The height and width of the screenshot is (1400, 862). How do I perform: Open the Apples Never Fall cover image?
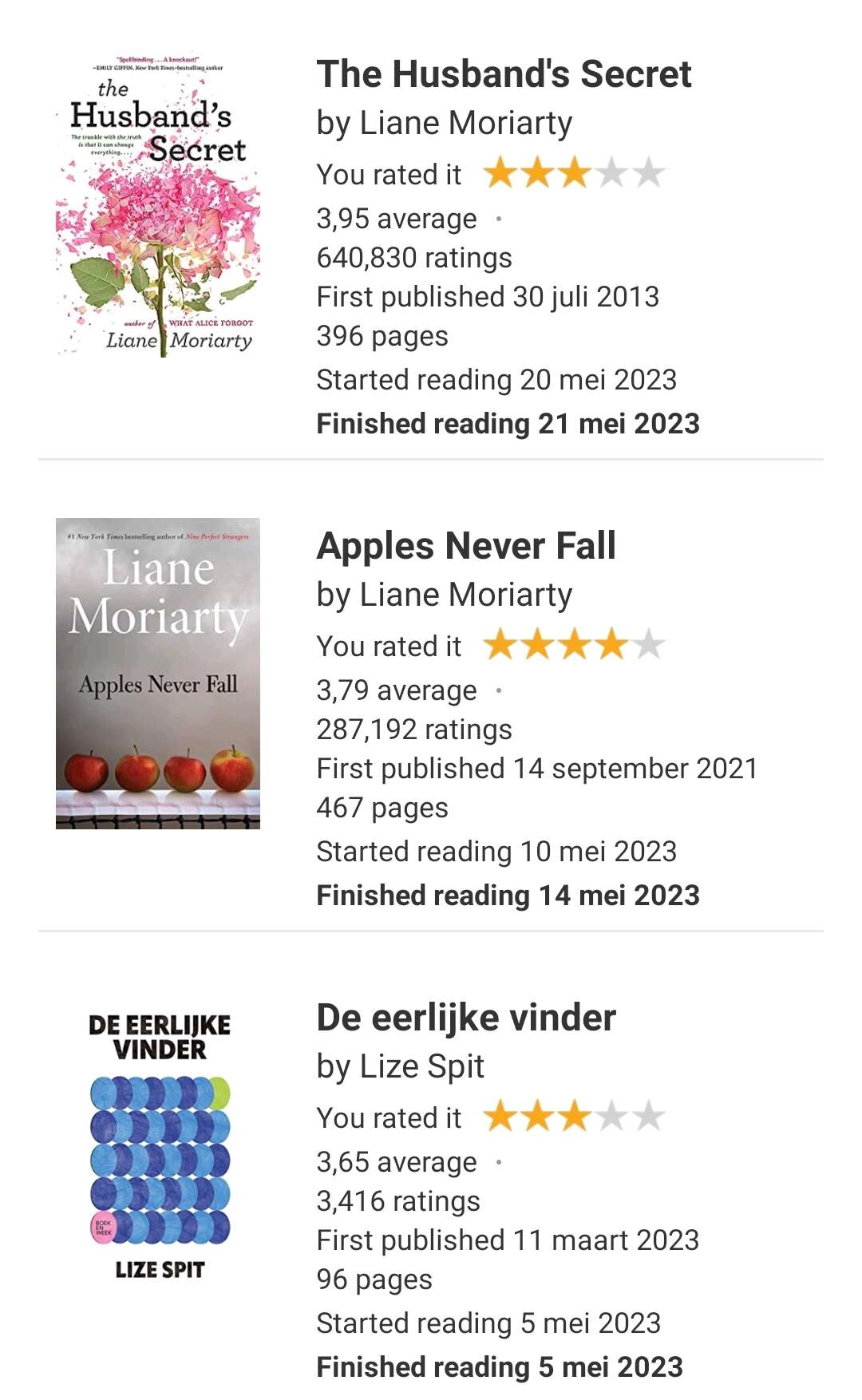(158, 674)
